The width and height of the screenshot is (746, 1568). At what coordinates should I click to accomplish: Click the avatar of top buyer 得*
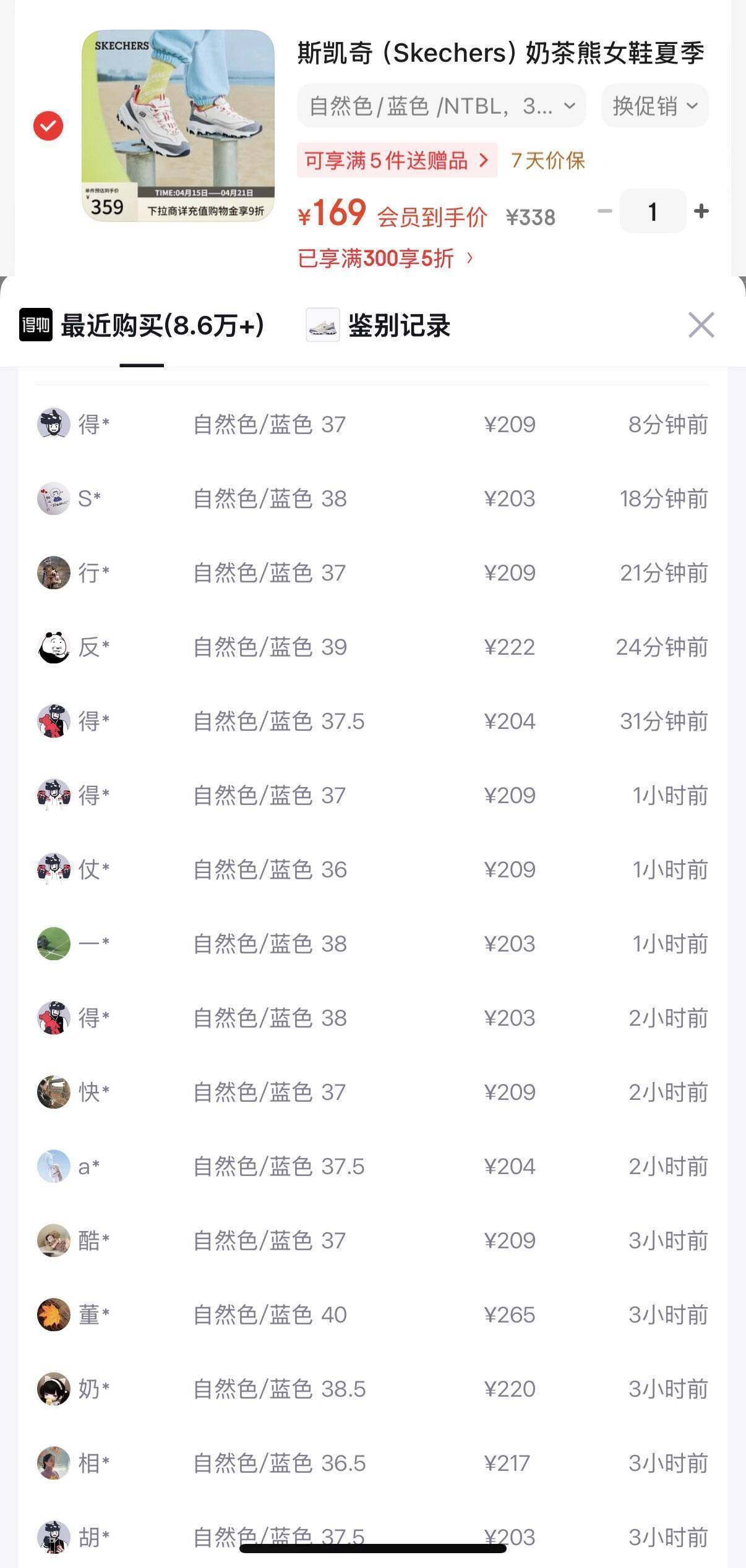coord(53,424)
